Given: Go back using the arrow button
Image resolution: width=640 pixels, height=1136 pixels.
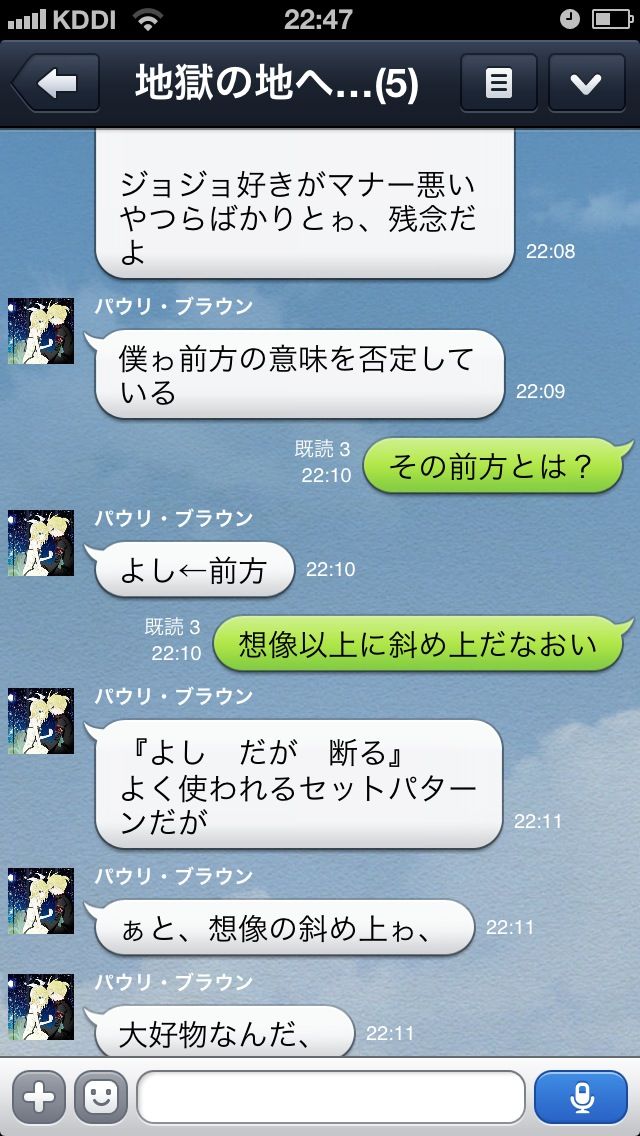Looking at the screenshot, I should click(56, 83).
